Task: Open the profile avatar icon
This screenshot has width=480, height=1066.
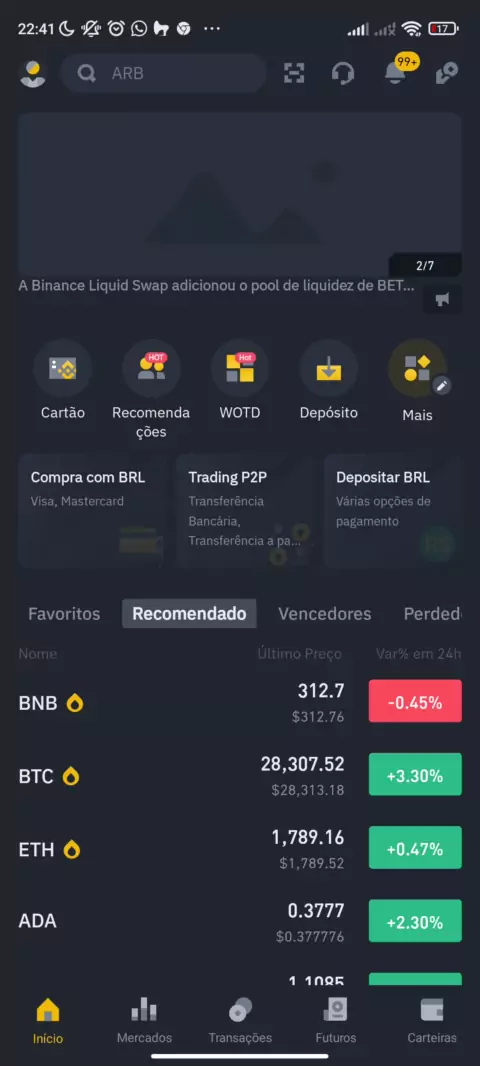Action: (32, 73)
